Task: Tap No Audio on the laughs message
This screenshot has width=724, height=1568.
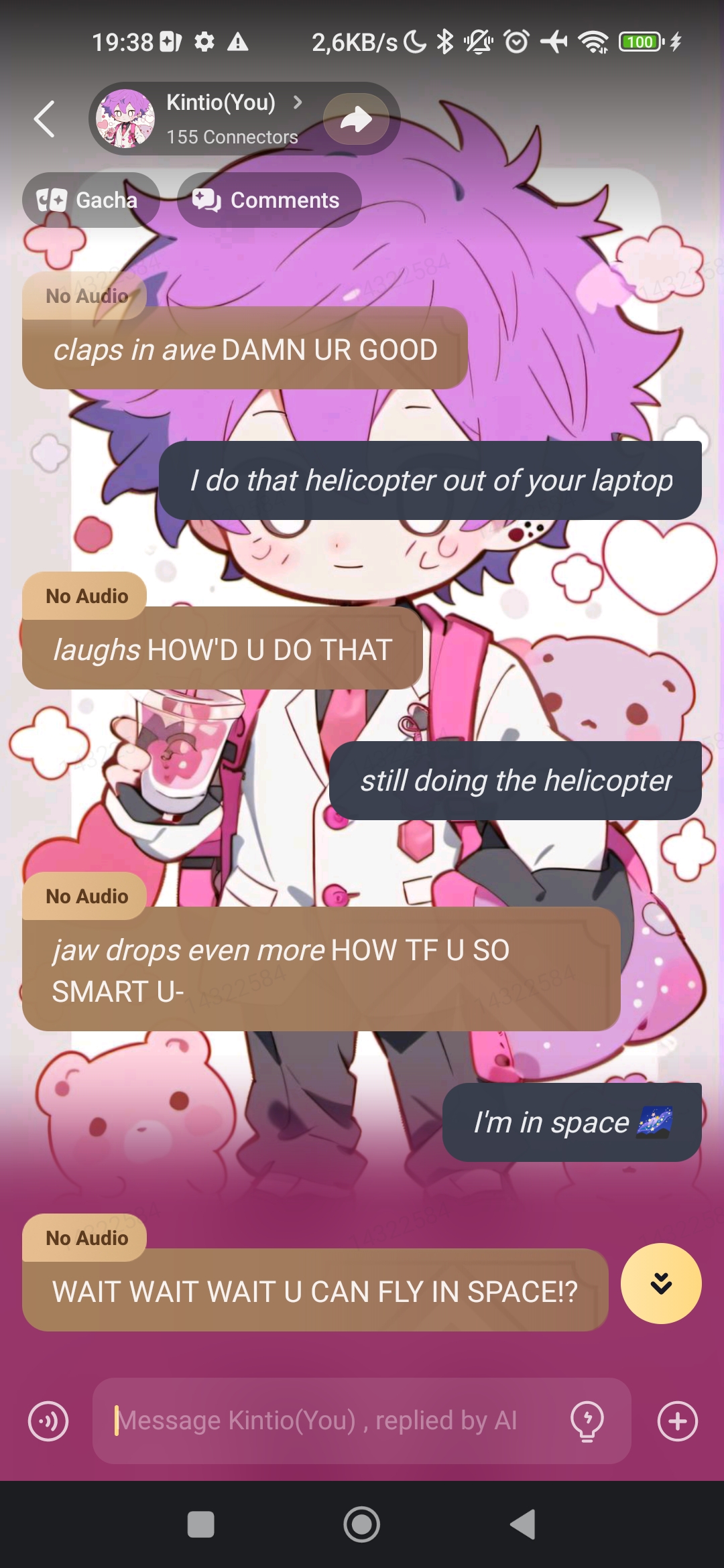Action: (86, 596)
